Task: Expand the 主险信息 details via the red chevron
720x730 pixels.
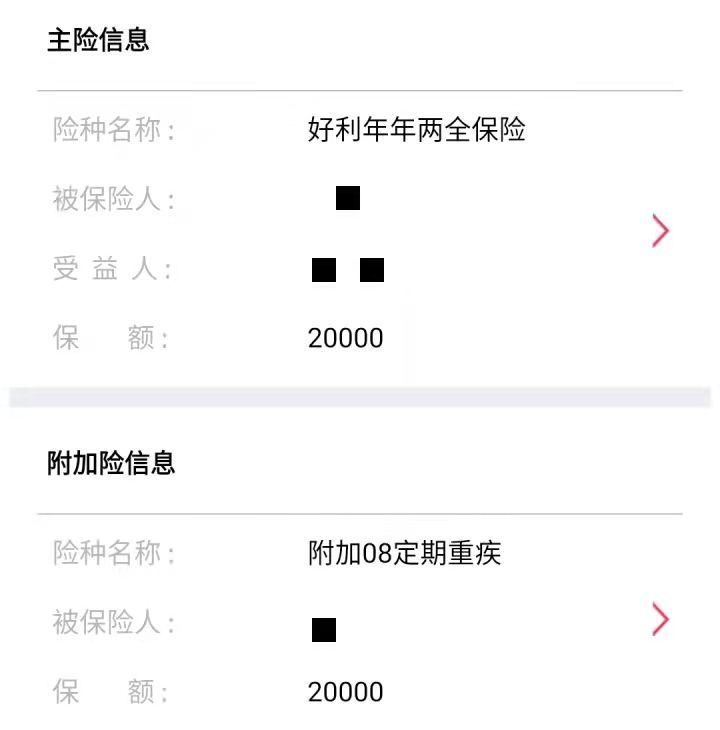Action: click(660, 231)
